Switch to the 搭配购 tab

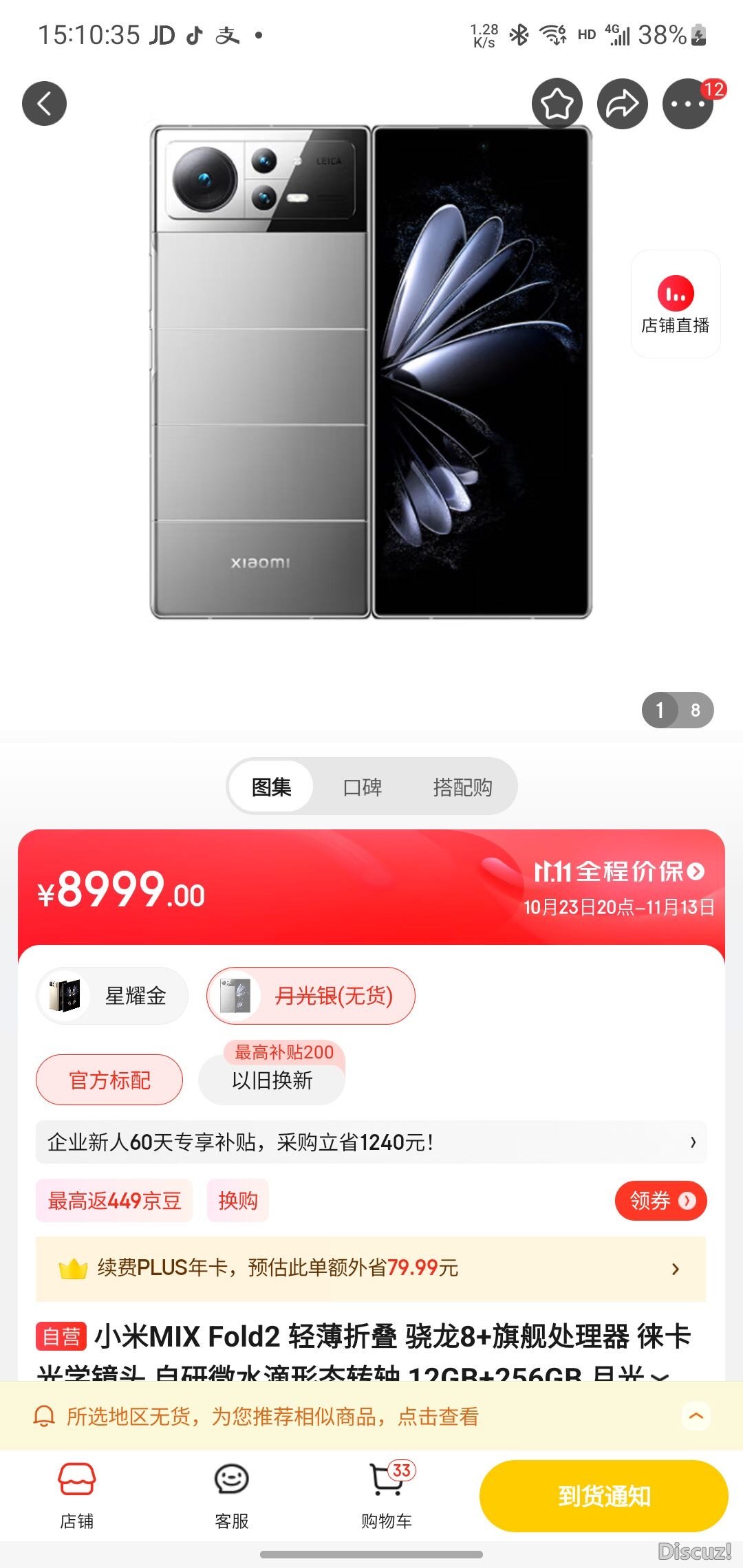pos(462,787)
